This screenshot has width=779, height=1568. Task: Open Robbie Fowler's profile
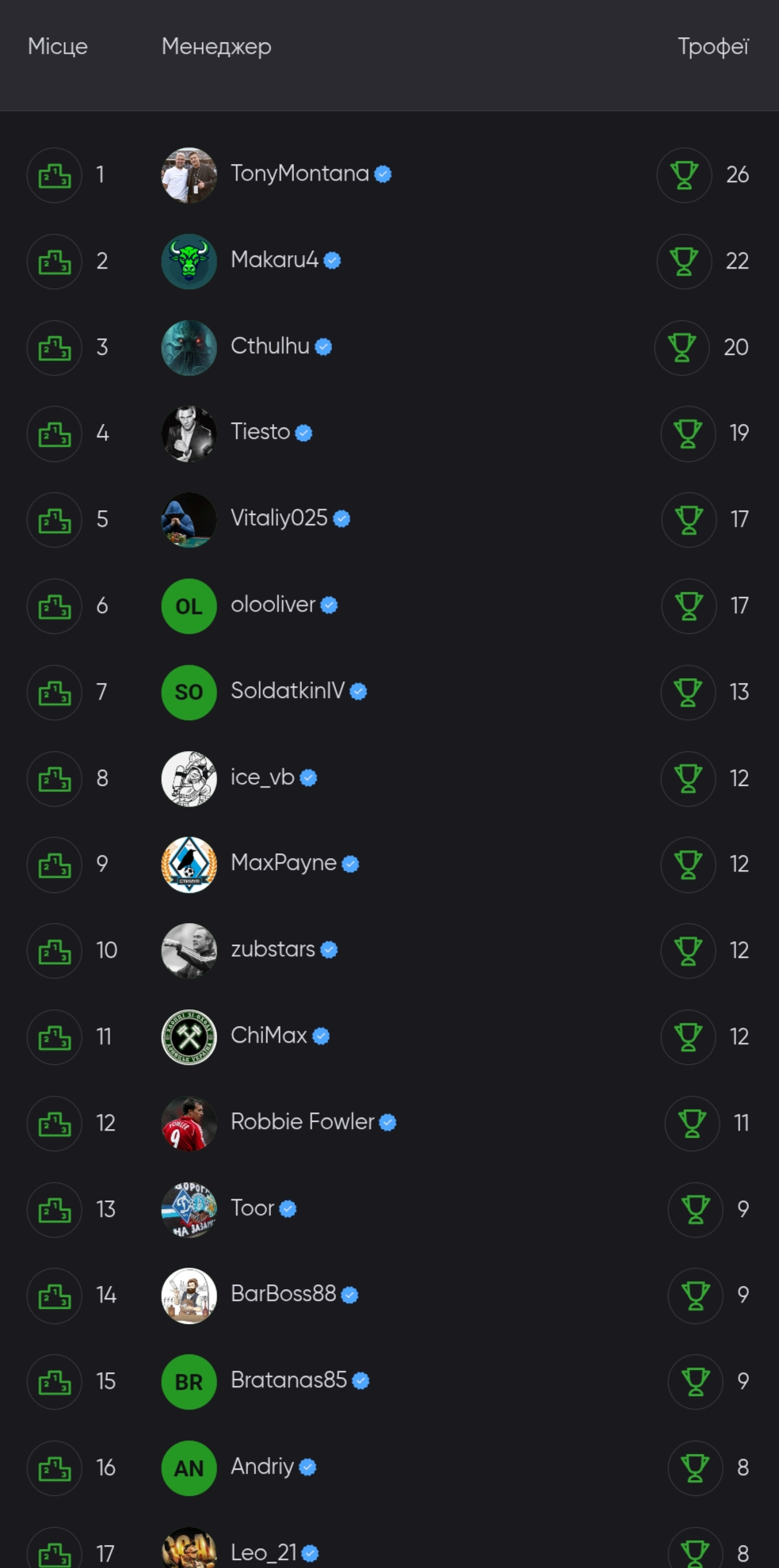(302, 1123)
